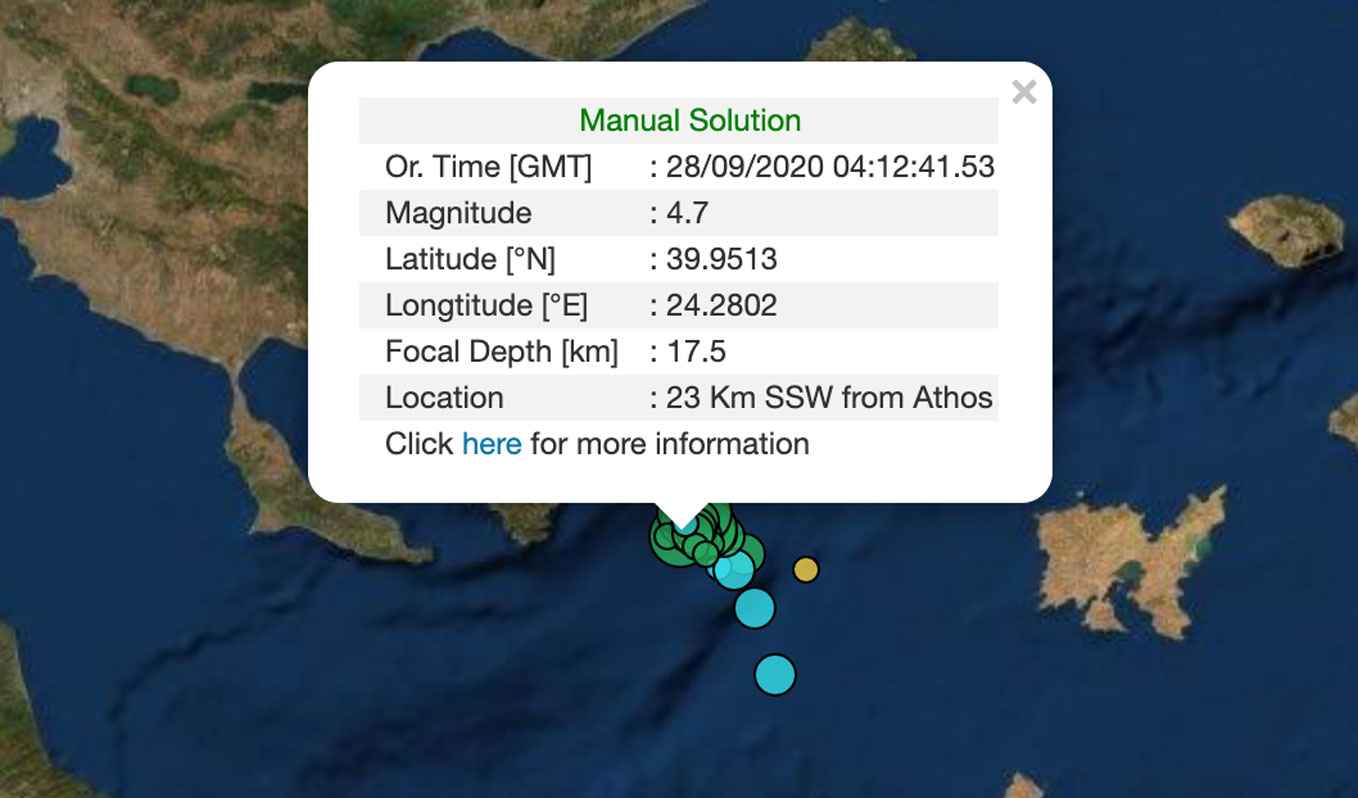Select the yellow earthquake marker
The height and width of the screenshot is (798, 1358).
pos(805,570)
